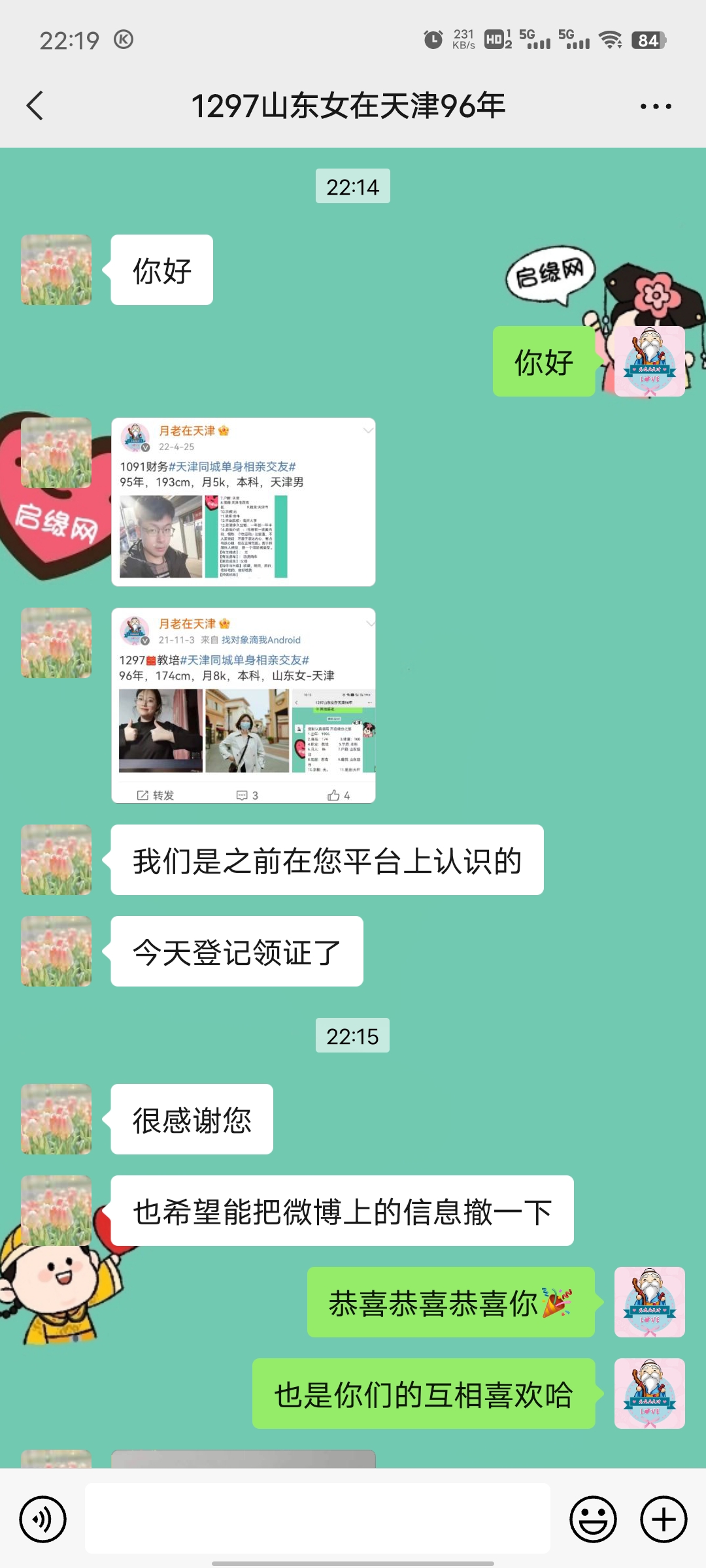Switch to voice message input
Image resolution: width=706 pixels, height=1568 pixels.
43,1519
